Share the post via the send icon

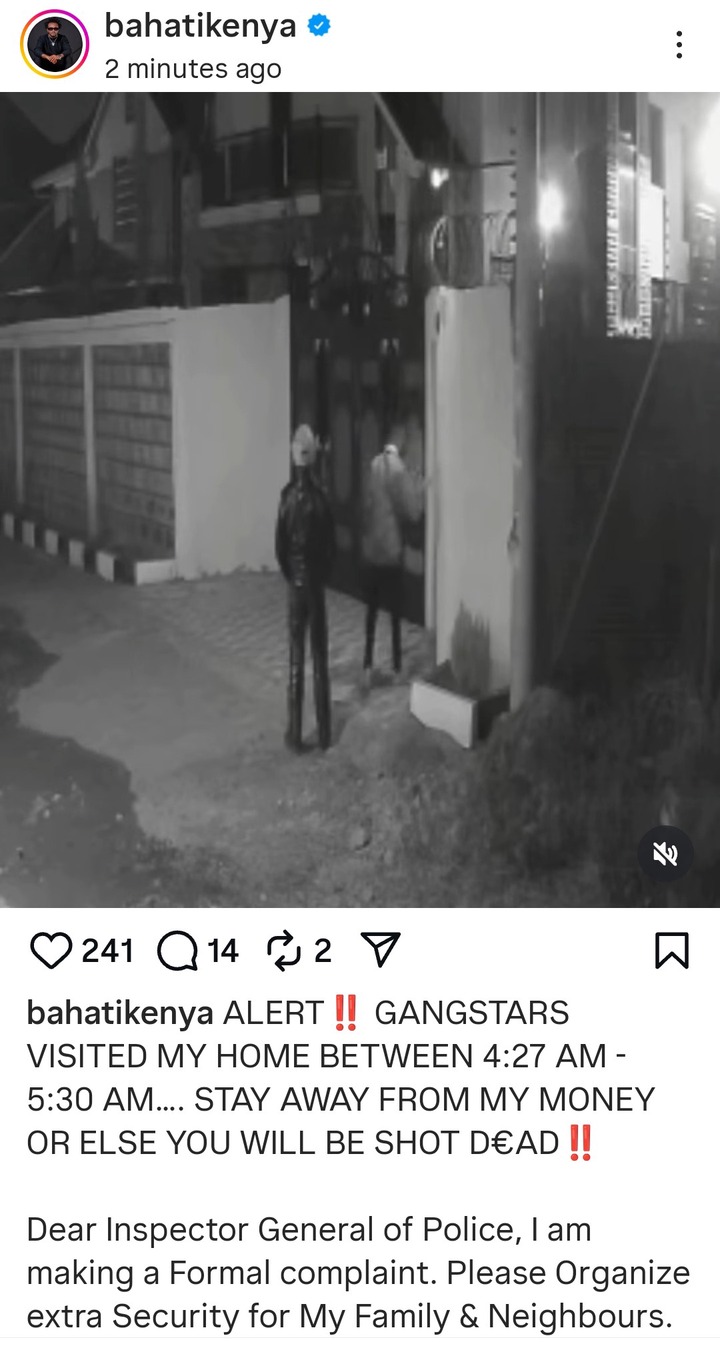click(x=379, y=951)
